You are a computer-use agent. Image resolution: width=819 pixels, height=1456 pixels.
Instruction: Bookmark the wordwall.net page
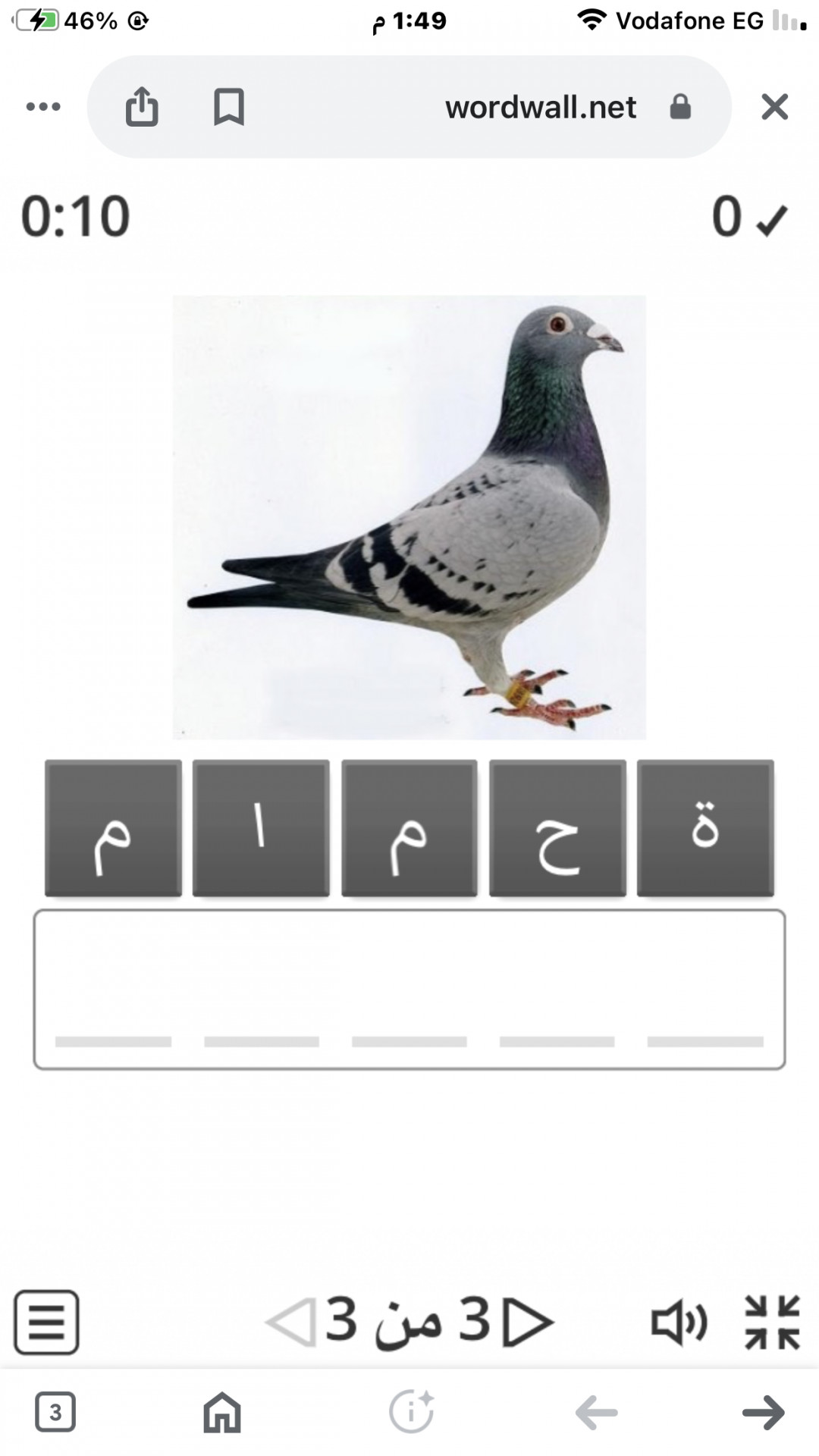228,106
